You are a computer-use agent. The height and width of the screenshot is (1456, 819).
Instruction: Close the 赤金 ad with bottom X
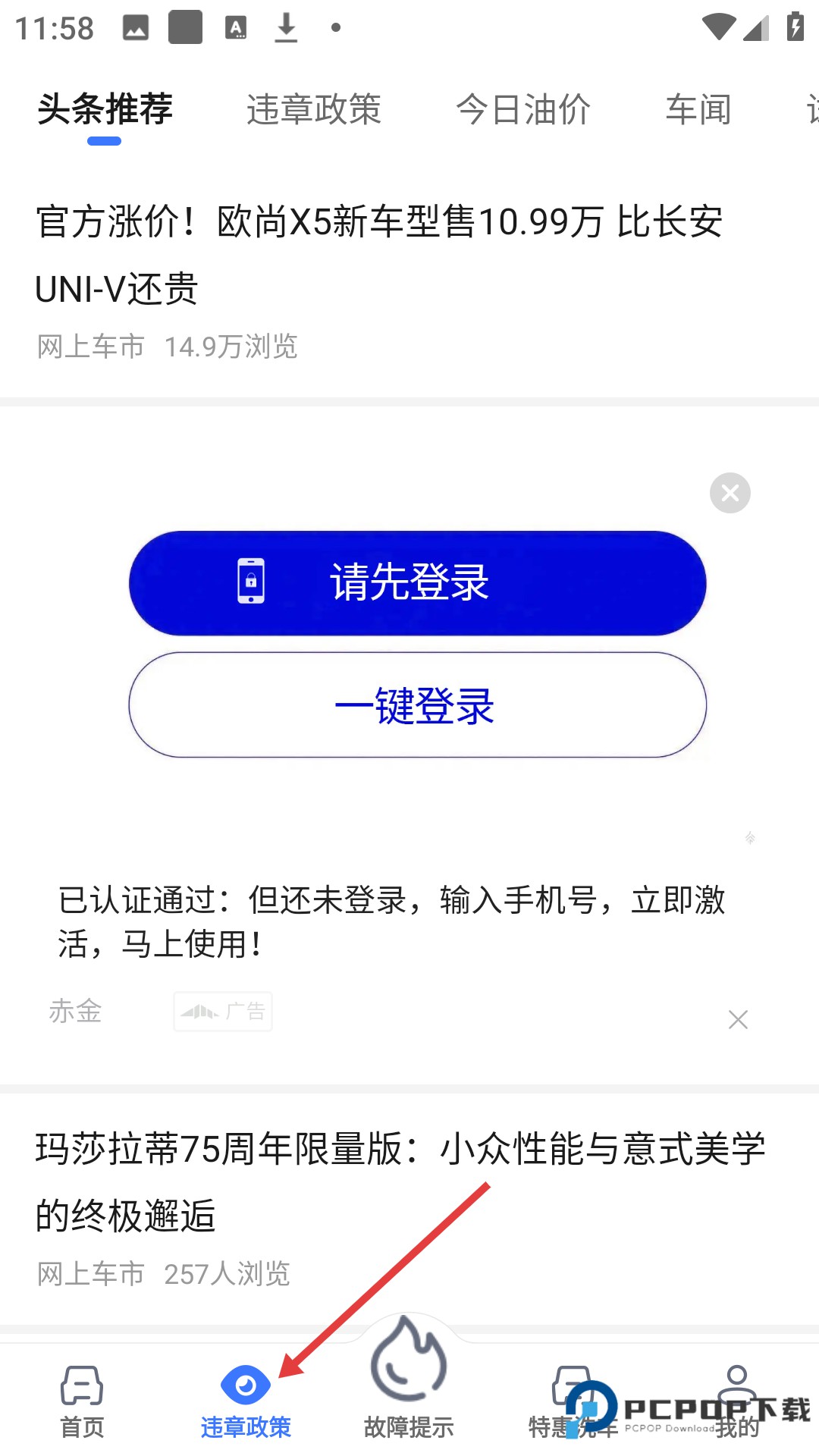click(738, 1019)
